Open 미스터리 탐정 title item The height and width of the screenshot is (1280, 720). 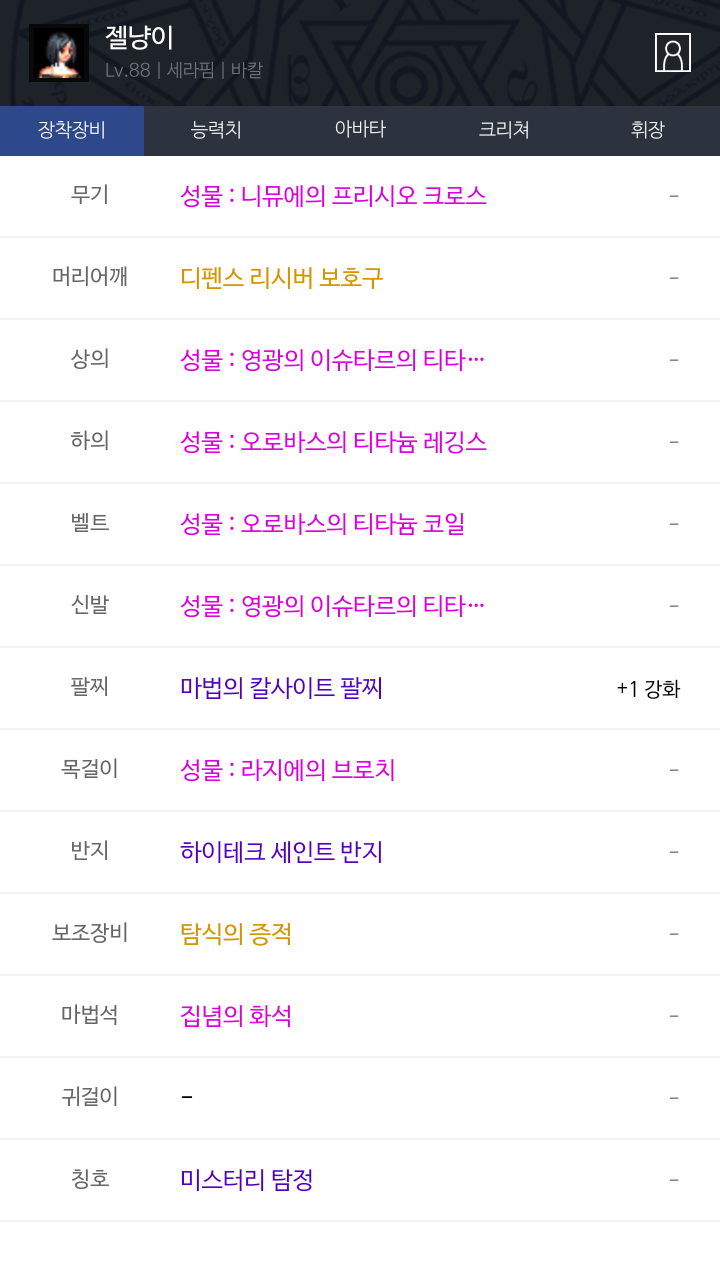[246, 1180]
